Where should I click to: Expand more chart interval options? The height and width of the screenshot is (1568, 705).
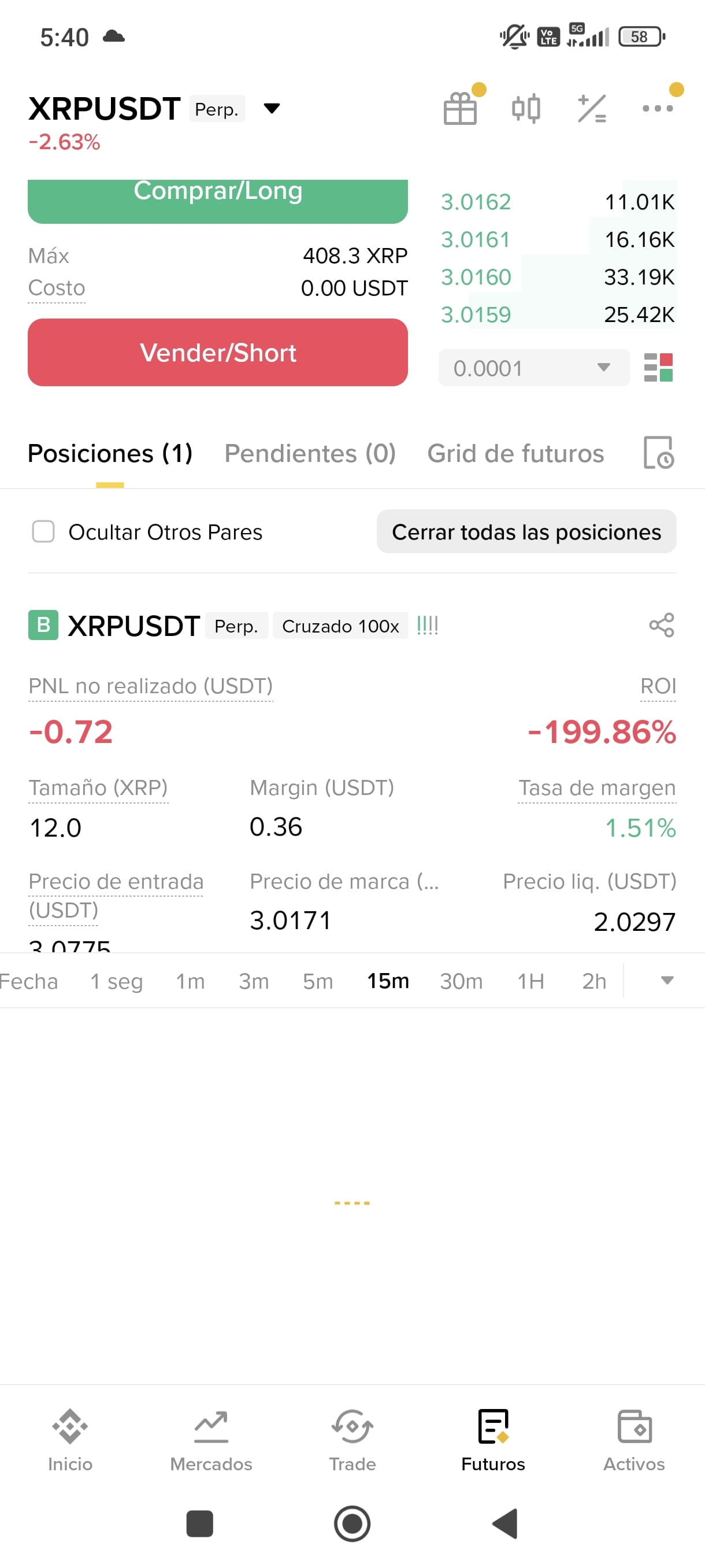667,981
